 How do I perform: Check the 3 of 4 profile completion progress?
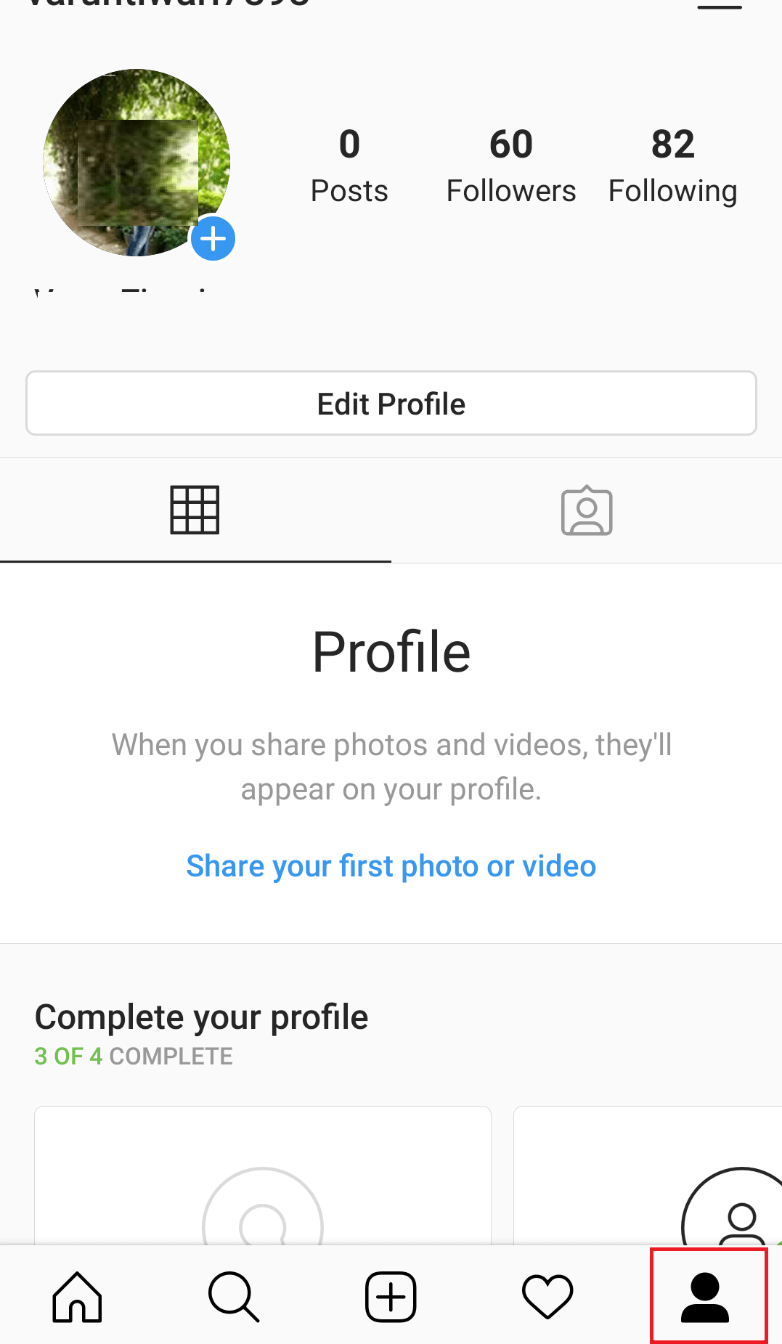tap(133, 1055)
